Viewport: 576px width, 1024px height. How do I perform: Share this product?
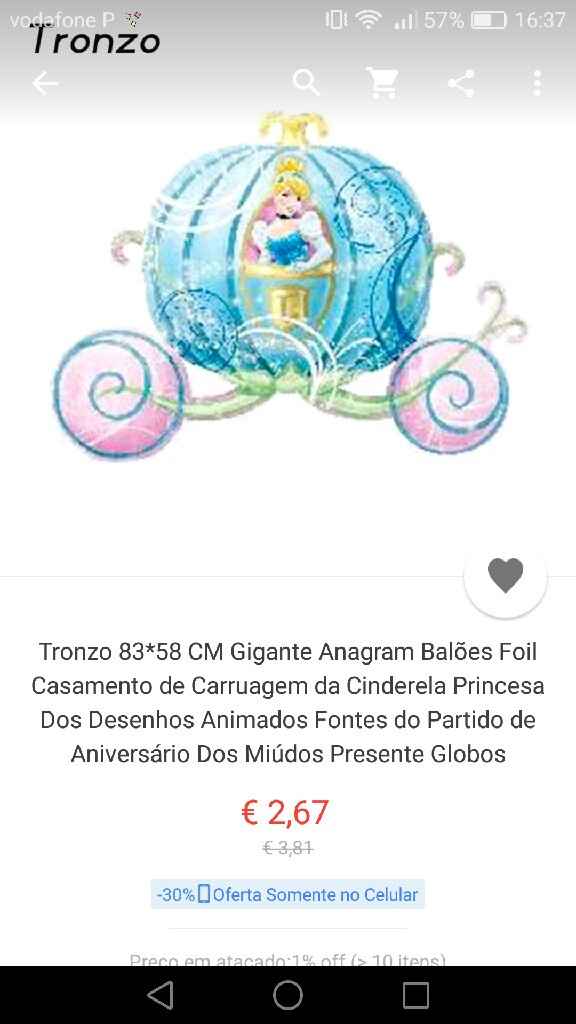click(460, 84)
